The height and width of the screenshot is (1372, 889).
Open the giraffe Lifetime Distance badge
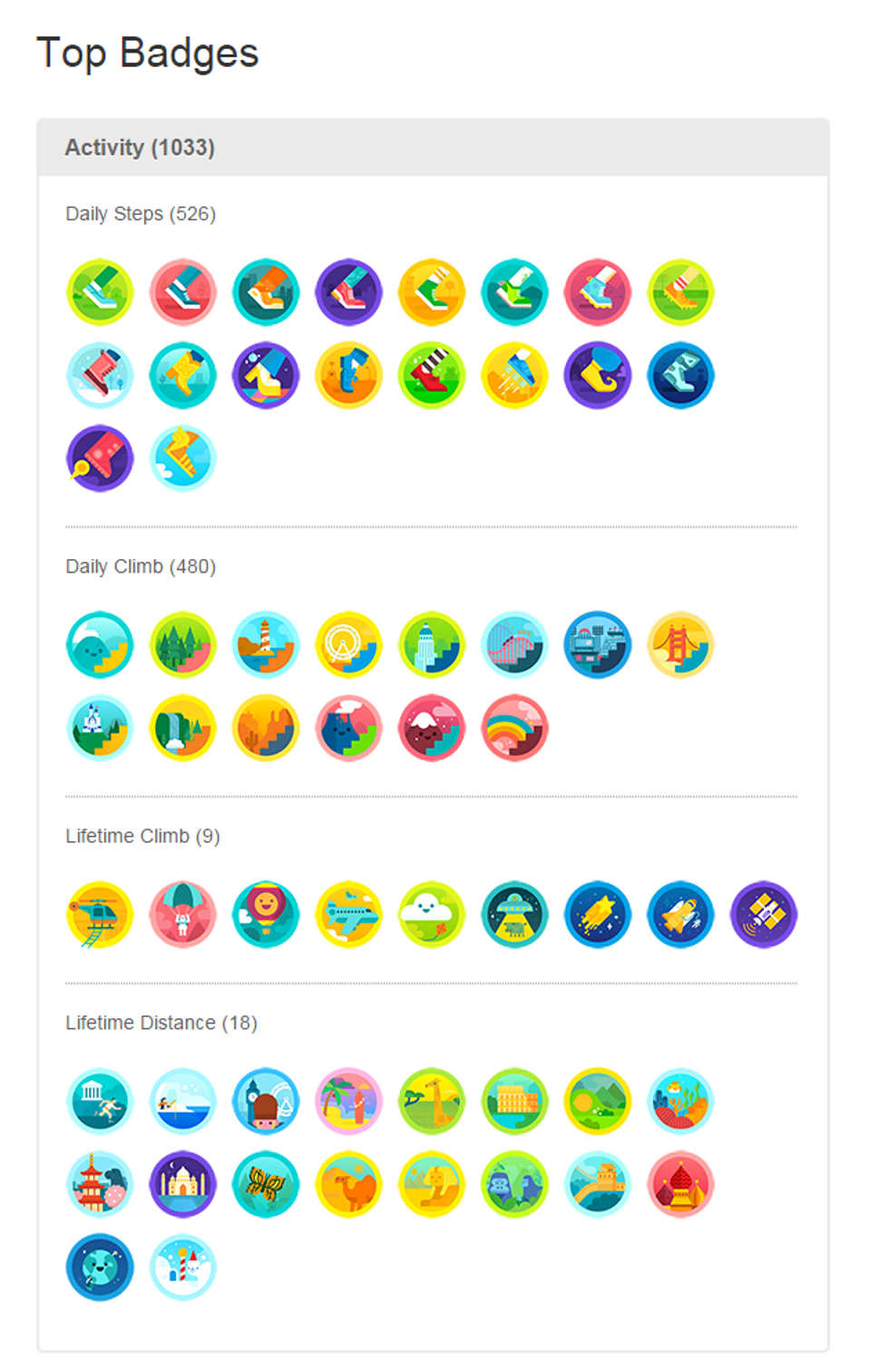[432, 1102]
